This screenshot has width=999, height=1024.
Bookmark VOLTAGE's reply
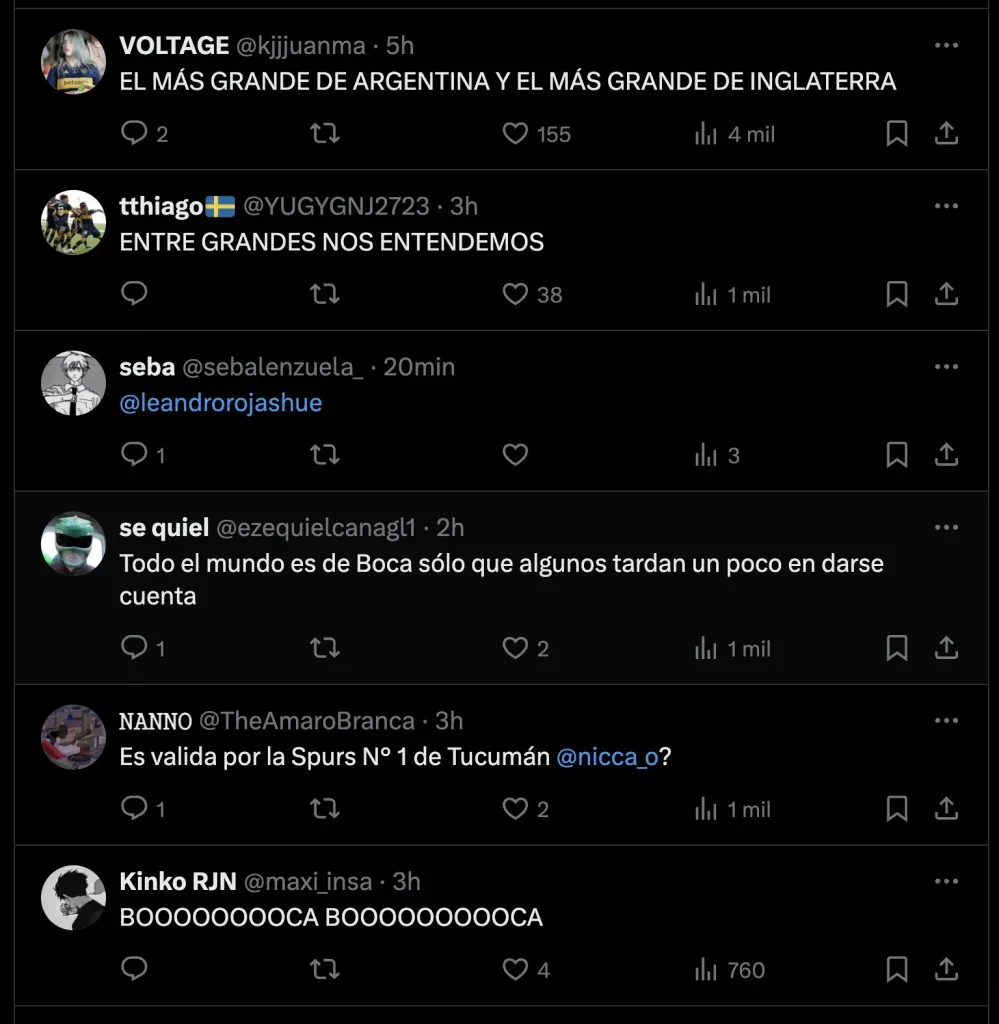897,134
